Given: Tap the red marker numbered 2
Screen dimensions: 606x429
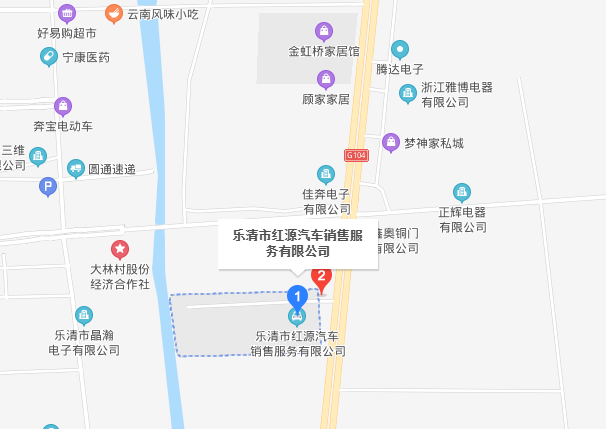Looking at the screenshot, I should point(321,275).
